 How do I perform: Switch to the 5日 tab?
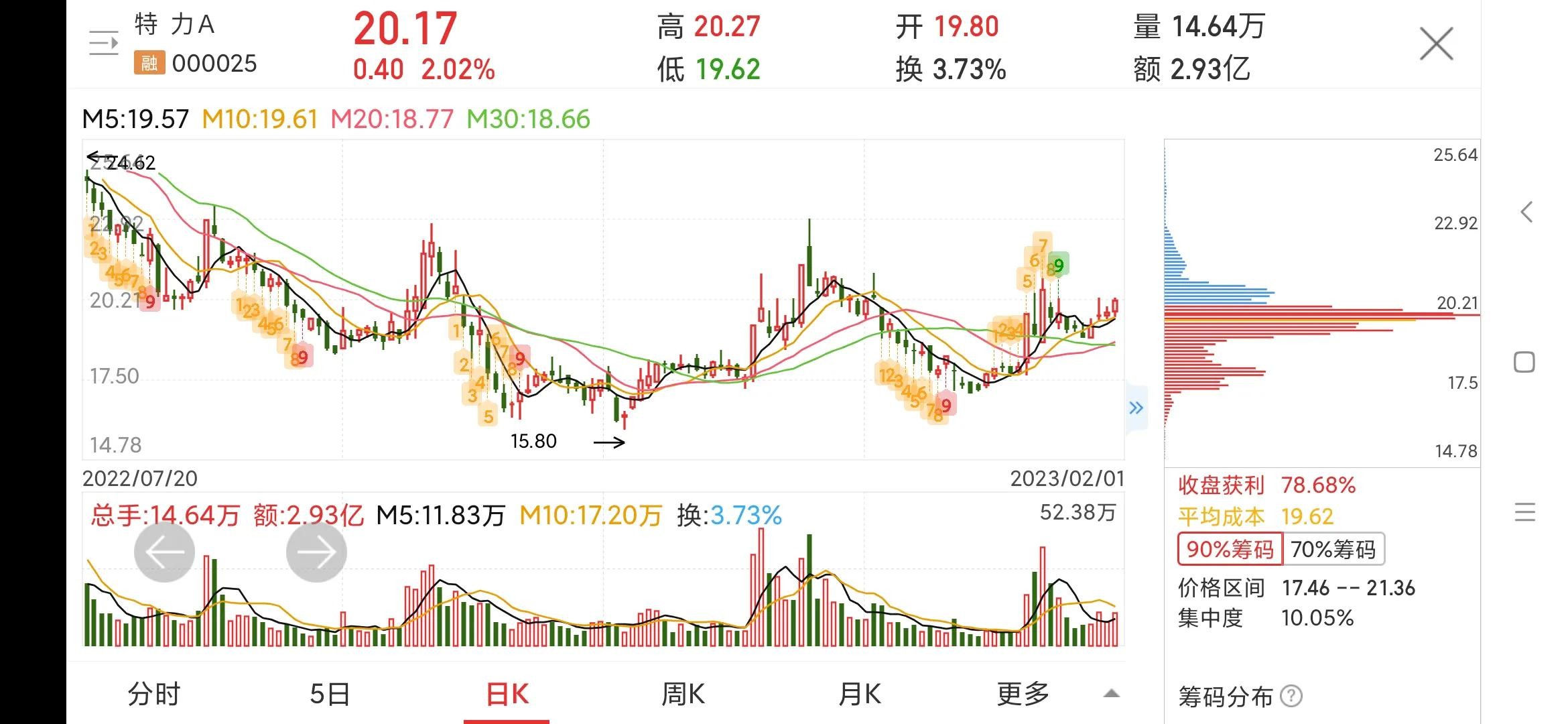pos(330,694)
